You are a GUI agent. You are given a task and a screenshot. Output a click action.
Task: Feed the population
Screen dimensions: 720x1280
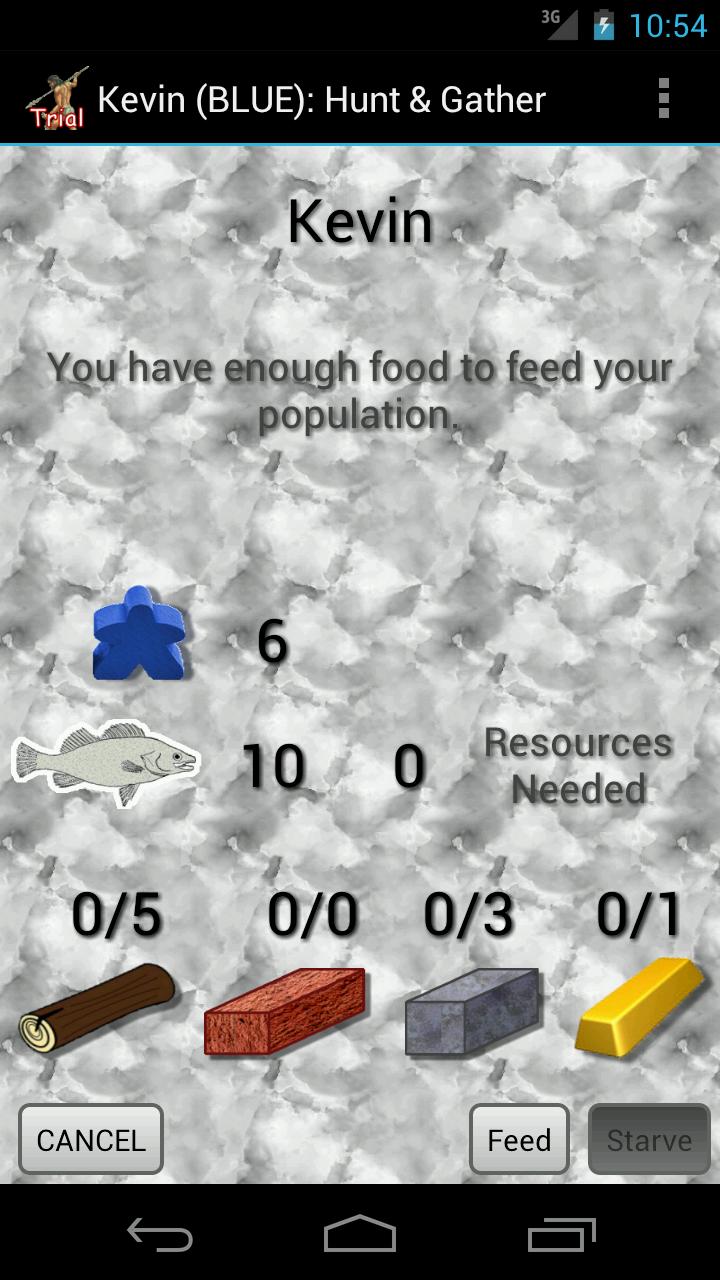pos(519,1140)
